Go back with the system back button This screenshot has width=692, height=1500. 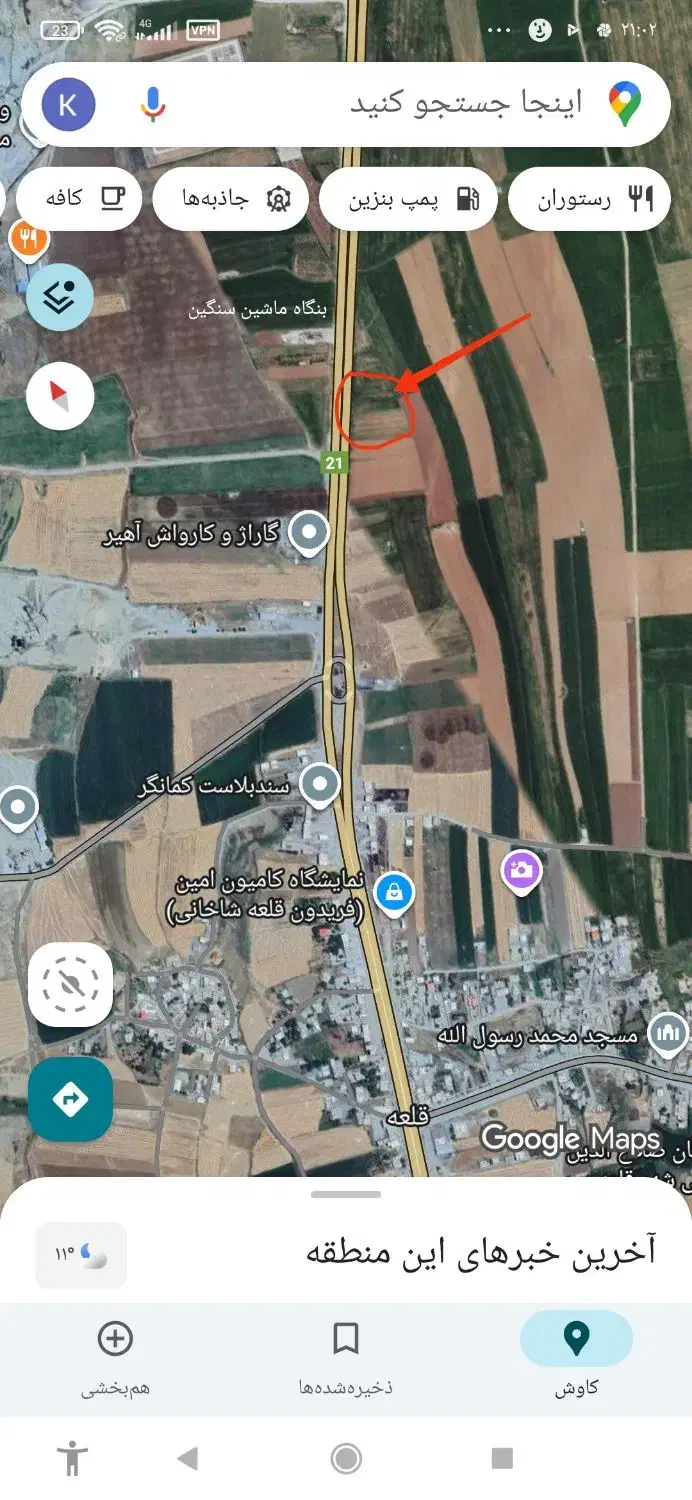(x=187, y=1459)
